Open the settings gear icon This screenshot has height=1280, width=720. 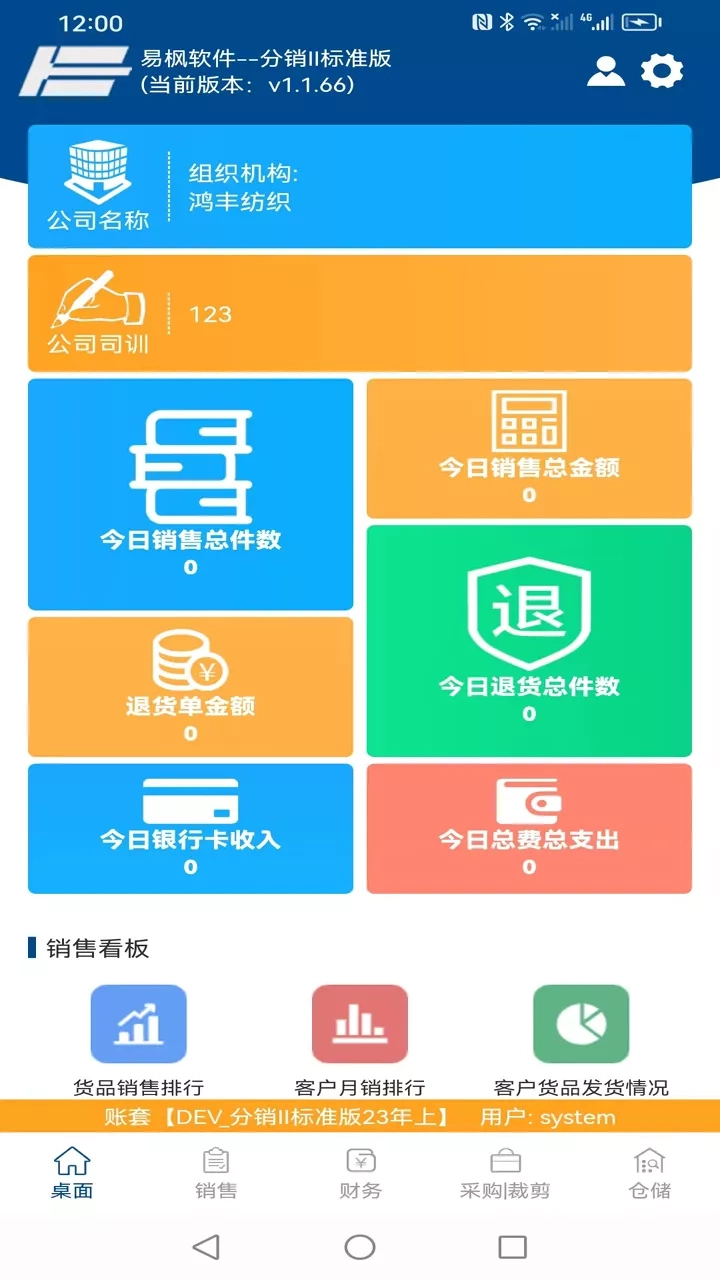pos(662,71)
